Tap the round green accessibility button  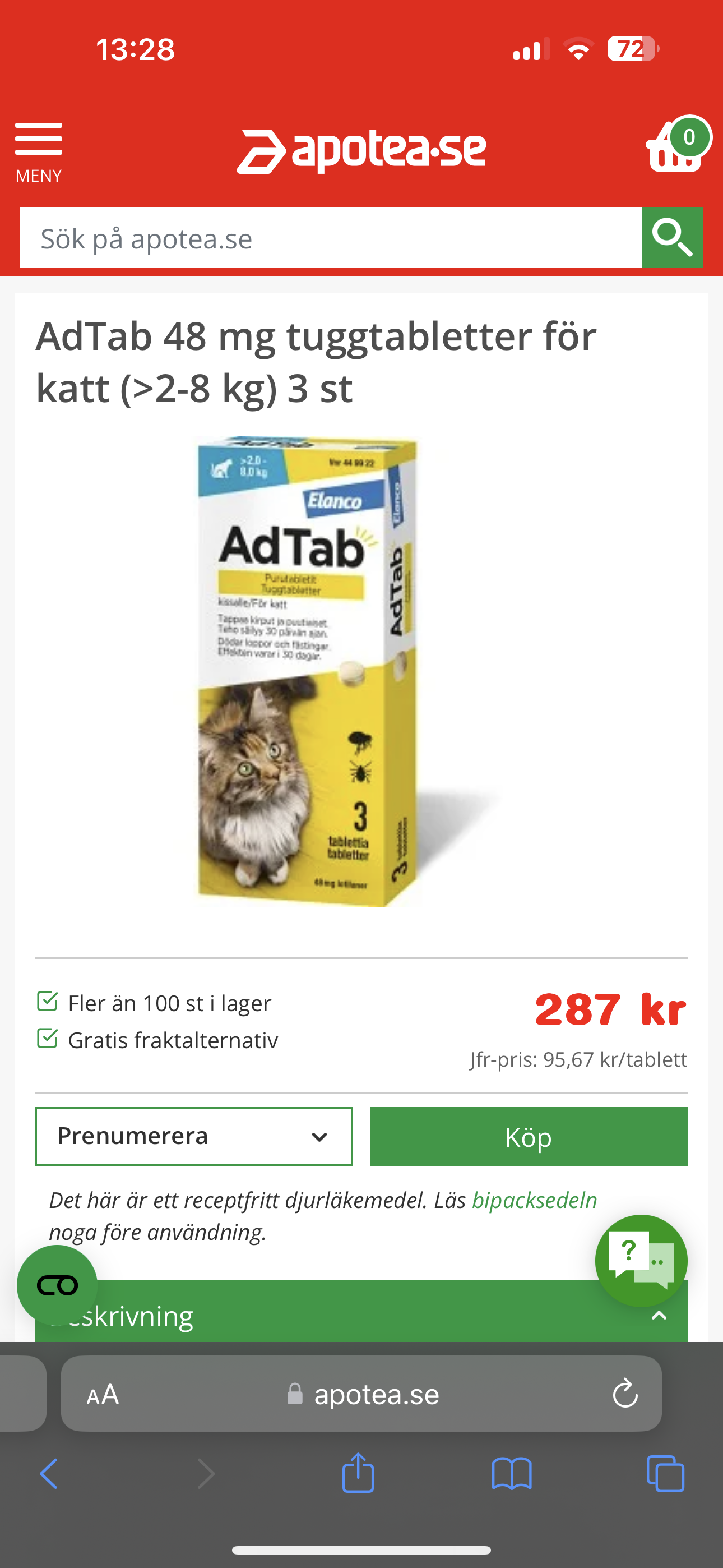tap(57, 1285)
